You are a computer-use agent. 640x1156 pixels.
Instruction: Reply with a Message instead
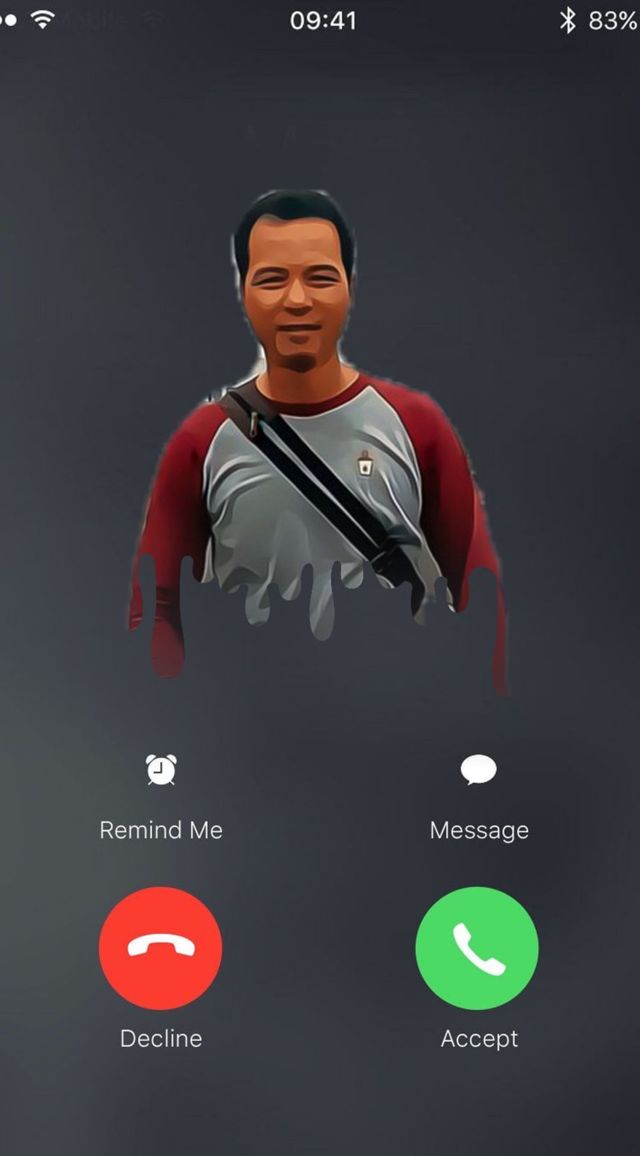479,772
